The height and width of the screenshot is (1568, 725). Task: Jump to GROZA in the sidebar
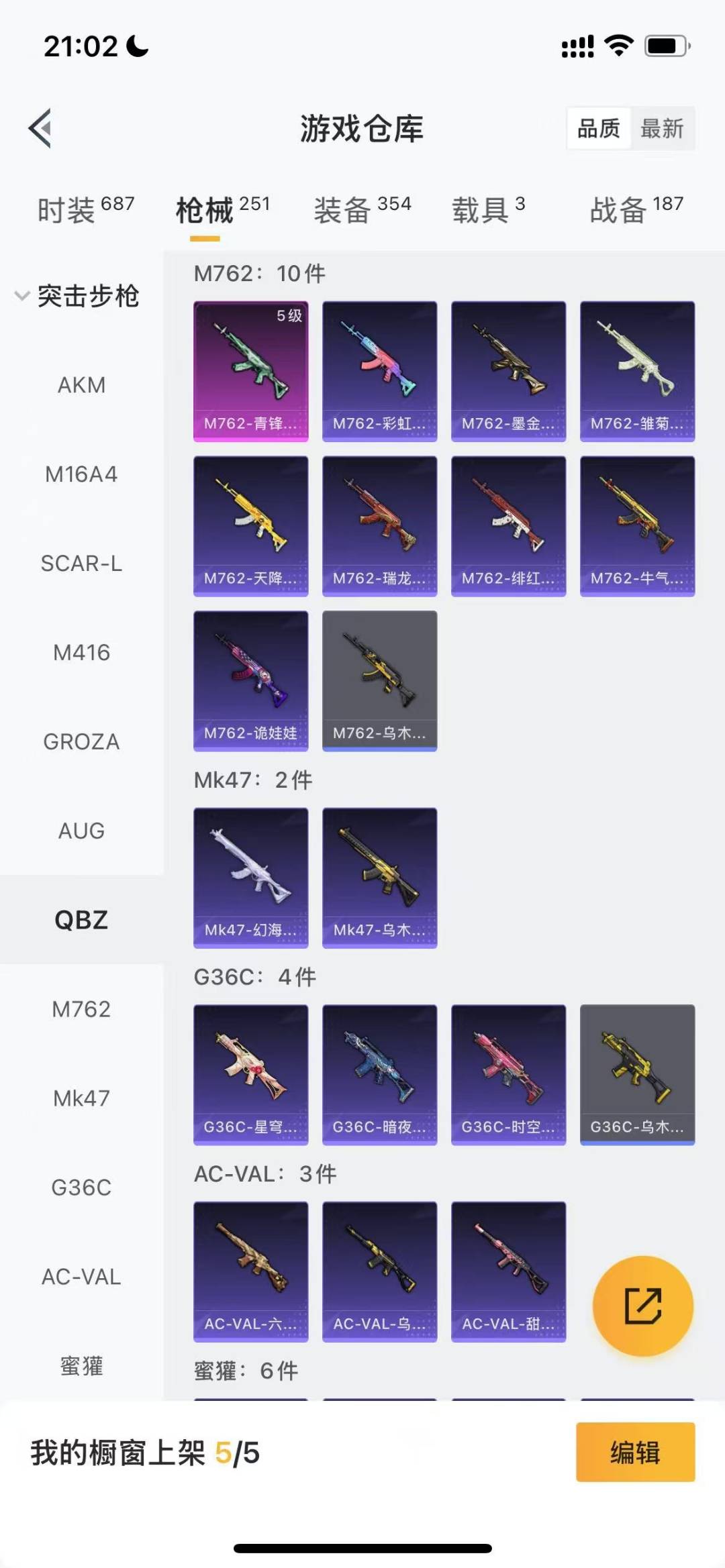[81, 741]
